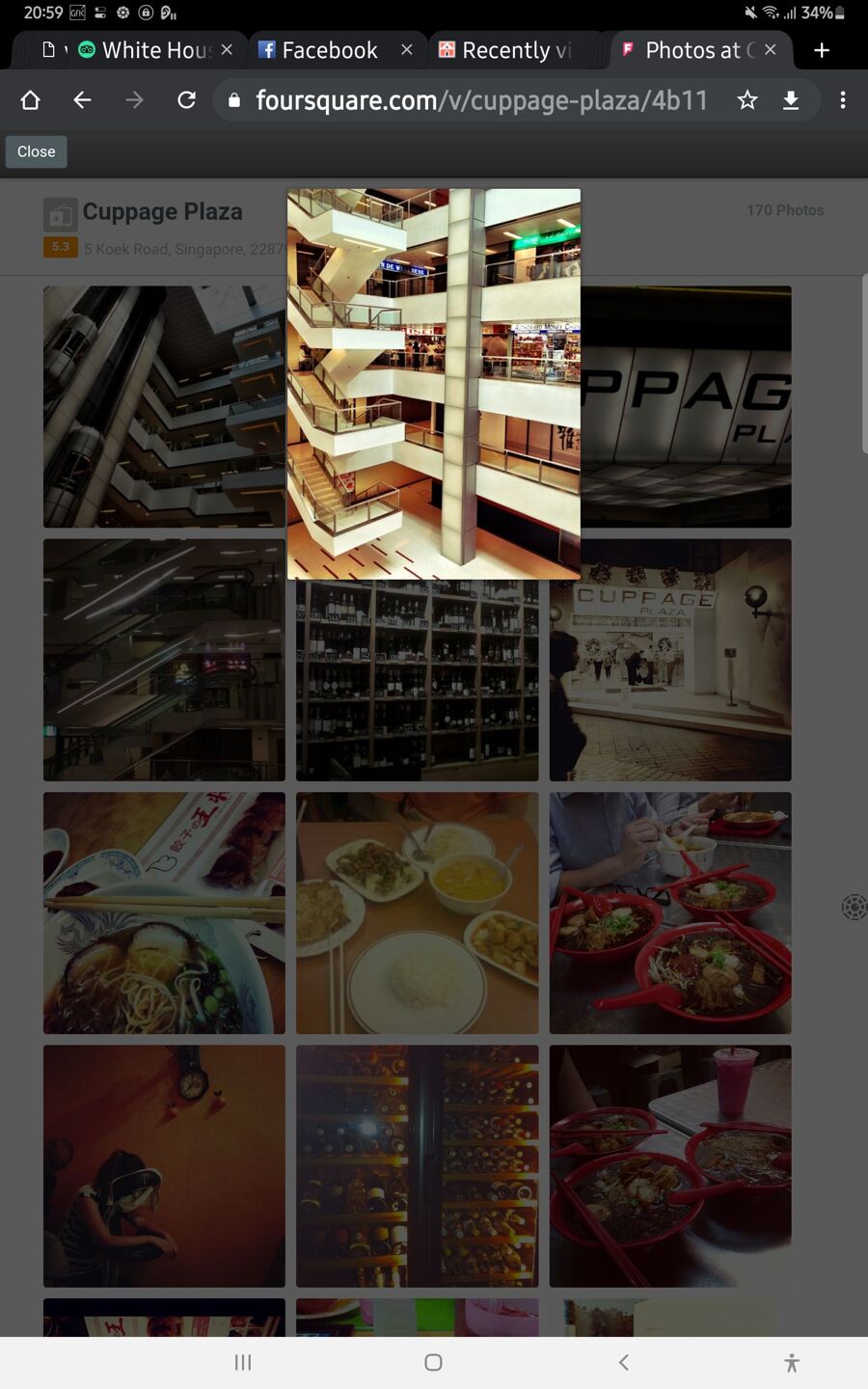Close the Photos at Cuppage tab
868x1389 pixels.
770,50
